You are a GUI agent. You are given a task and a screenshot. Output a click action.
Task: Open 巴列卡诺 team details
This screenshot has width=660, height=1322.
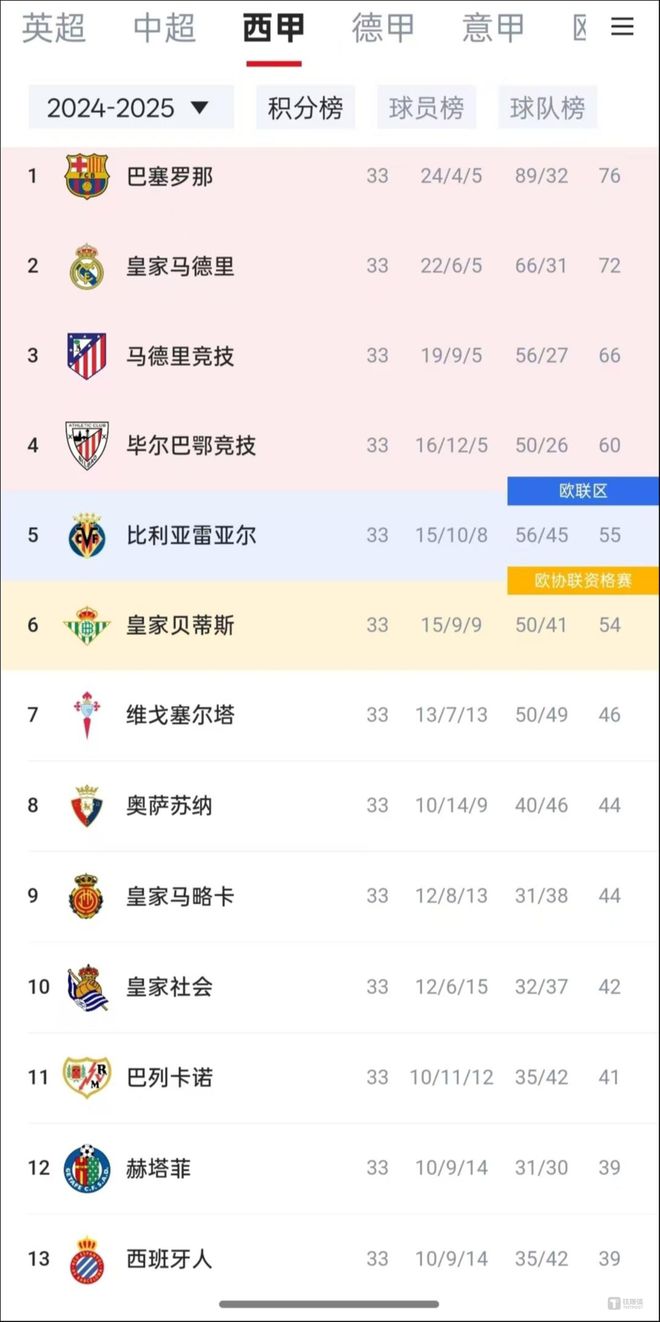(x=170, y=1077)
